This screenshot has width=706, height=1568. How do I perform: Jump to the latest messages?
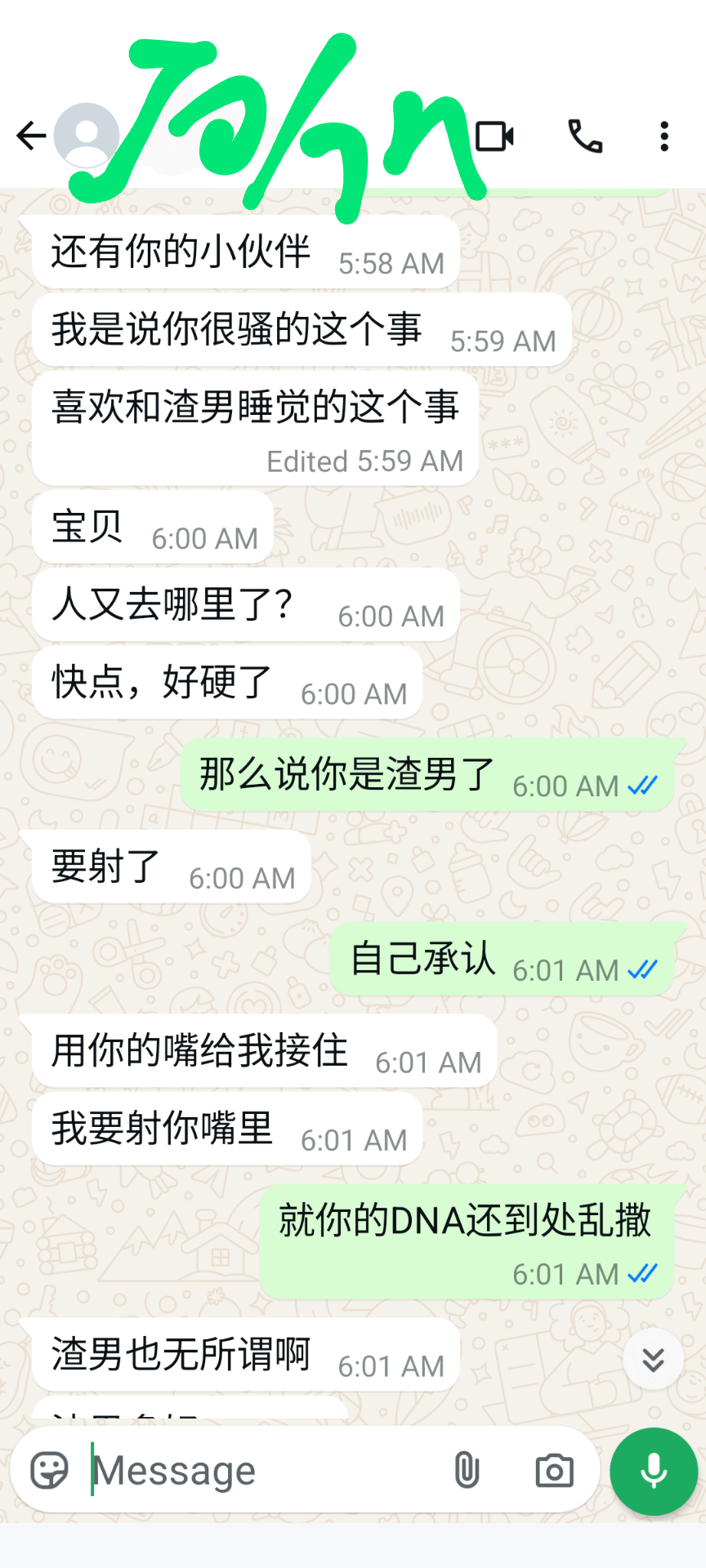(653, 1359)
